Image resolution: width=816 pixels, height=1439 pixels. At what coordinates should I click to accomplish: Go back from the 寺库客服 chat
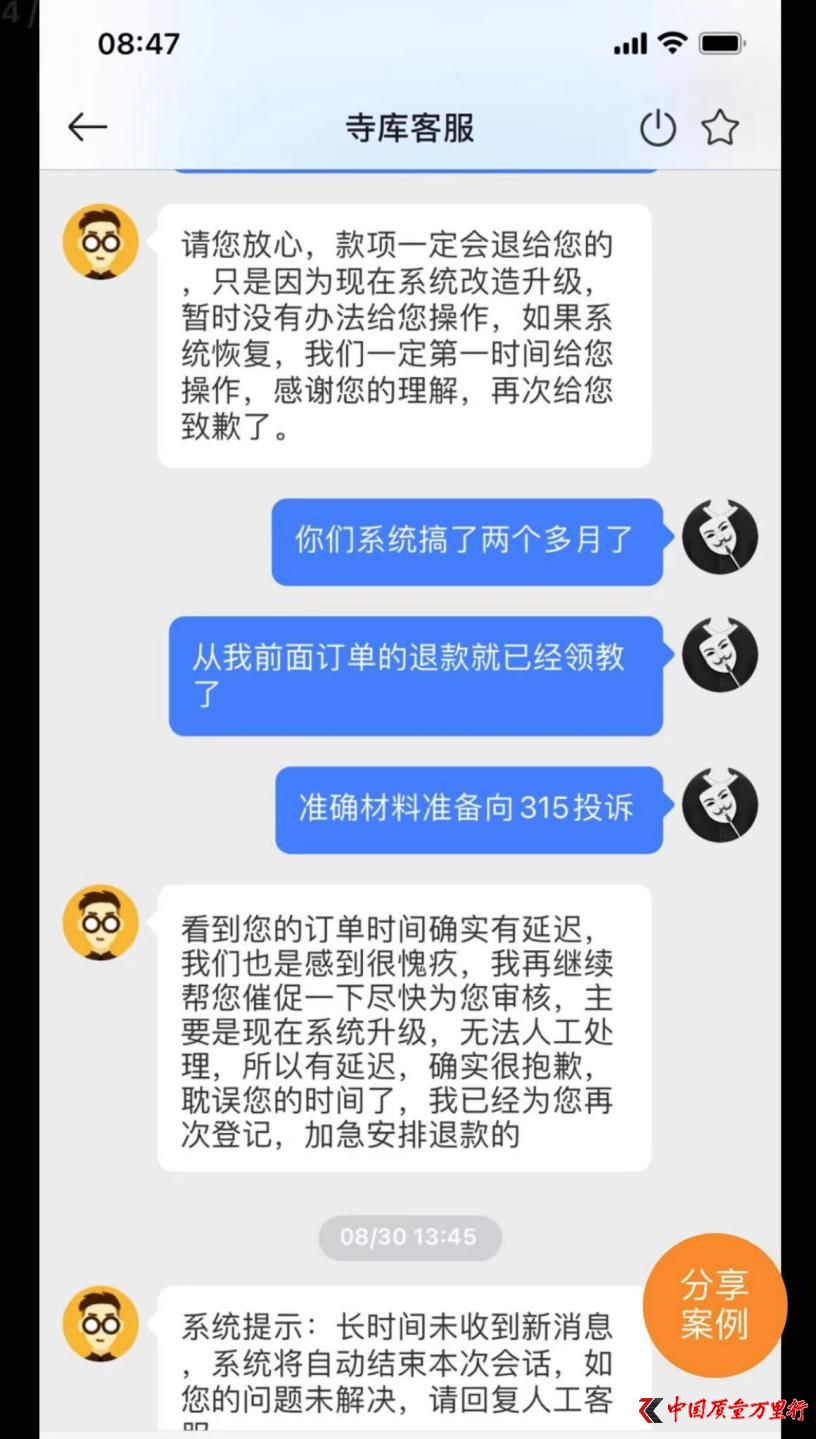point(87,127)
